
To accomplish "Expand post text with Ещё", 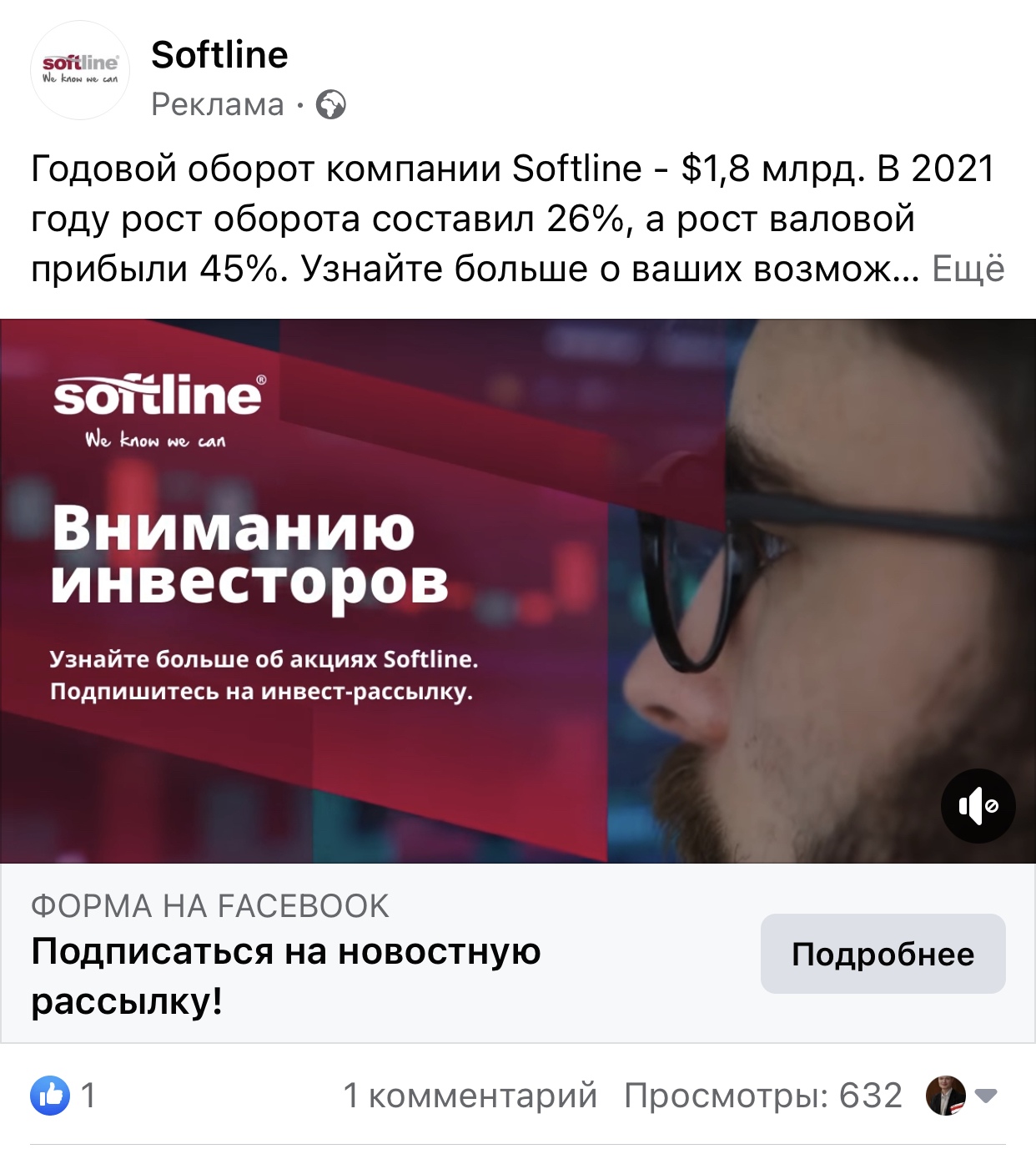I will (968, 269).
